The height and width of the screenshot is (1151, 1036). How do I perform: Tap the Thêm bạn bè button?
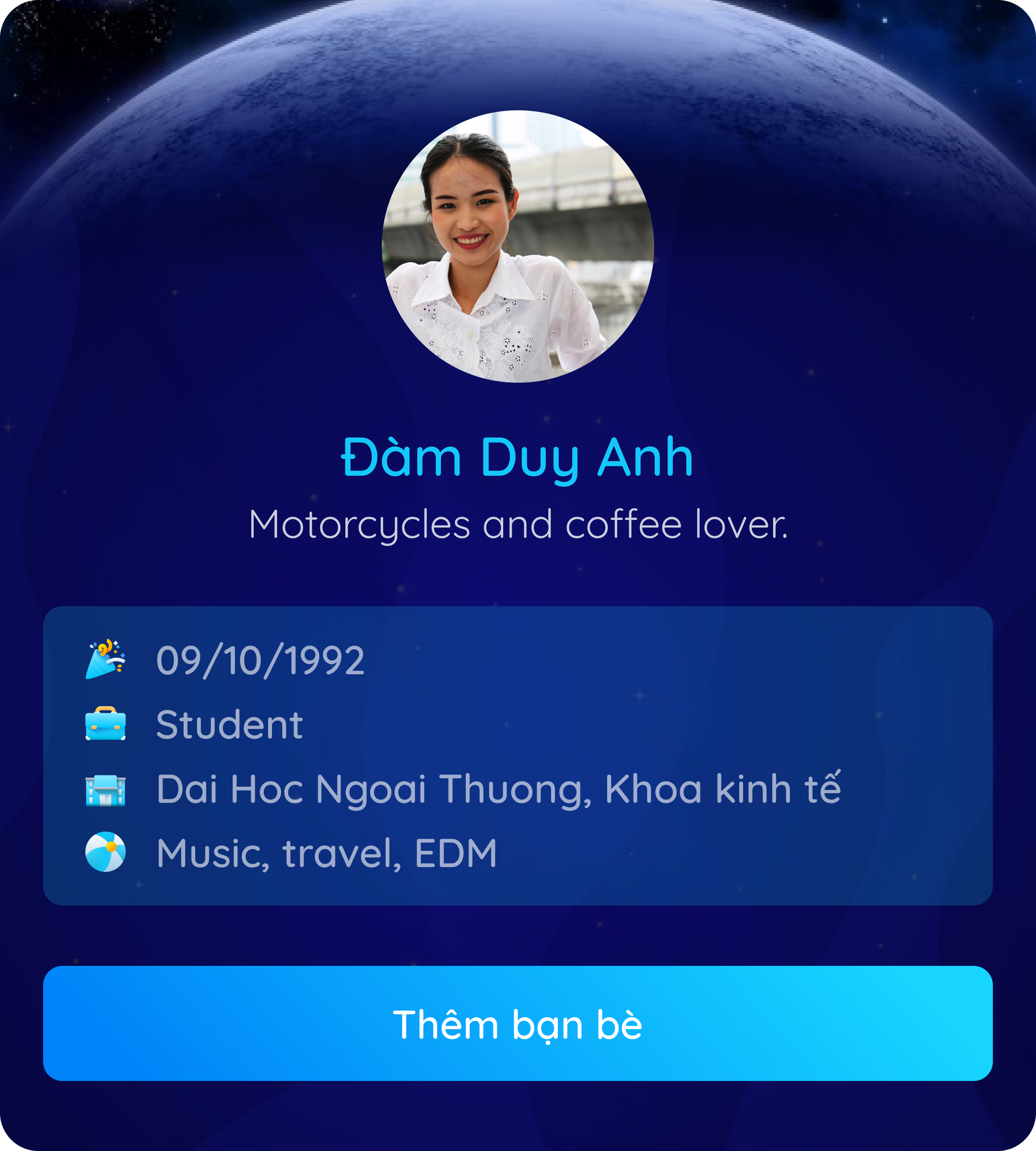pos(518,1023)
